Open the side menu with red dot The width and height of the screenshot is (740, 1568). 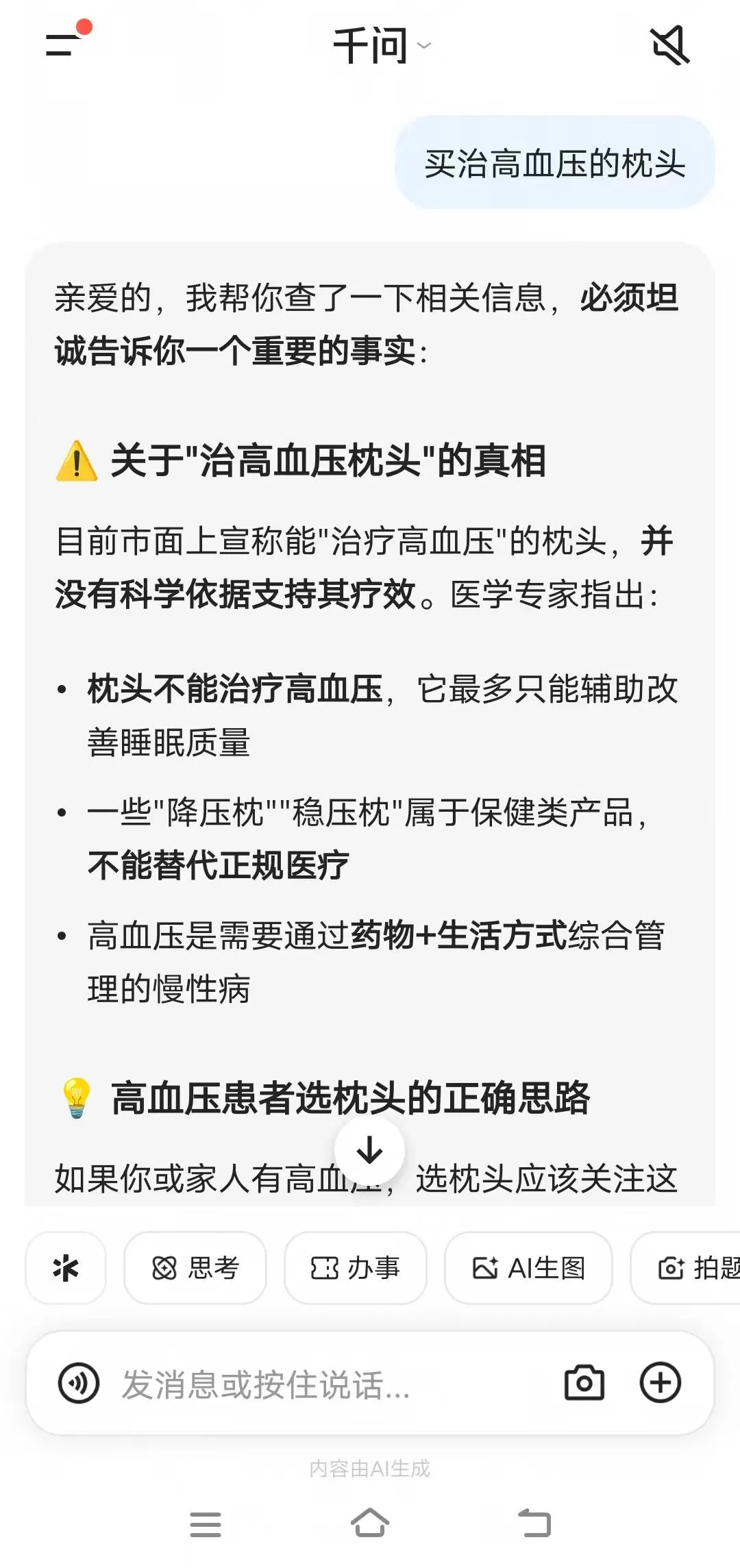click(66, 41)
